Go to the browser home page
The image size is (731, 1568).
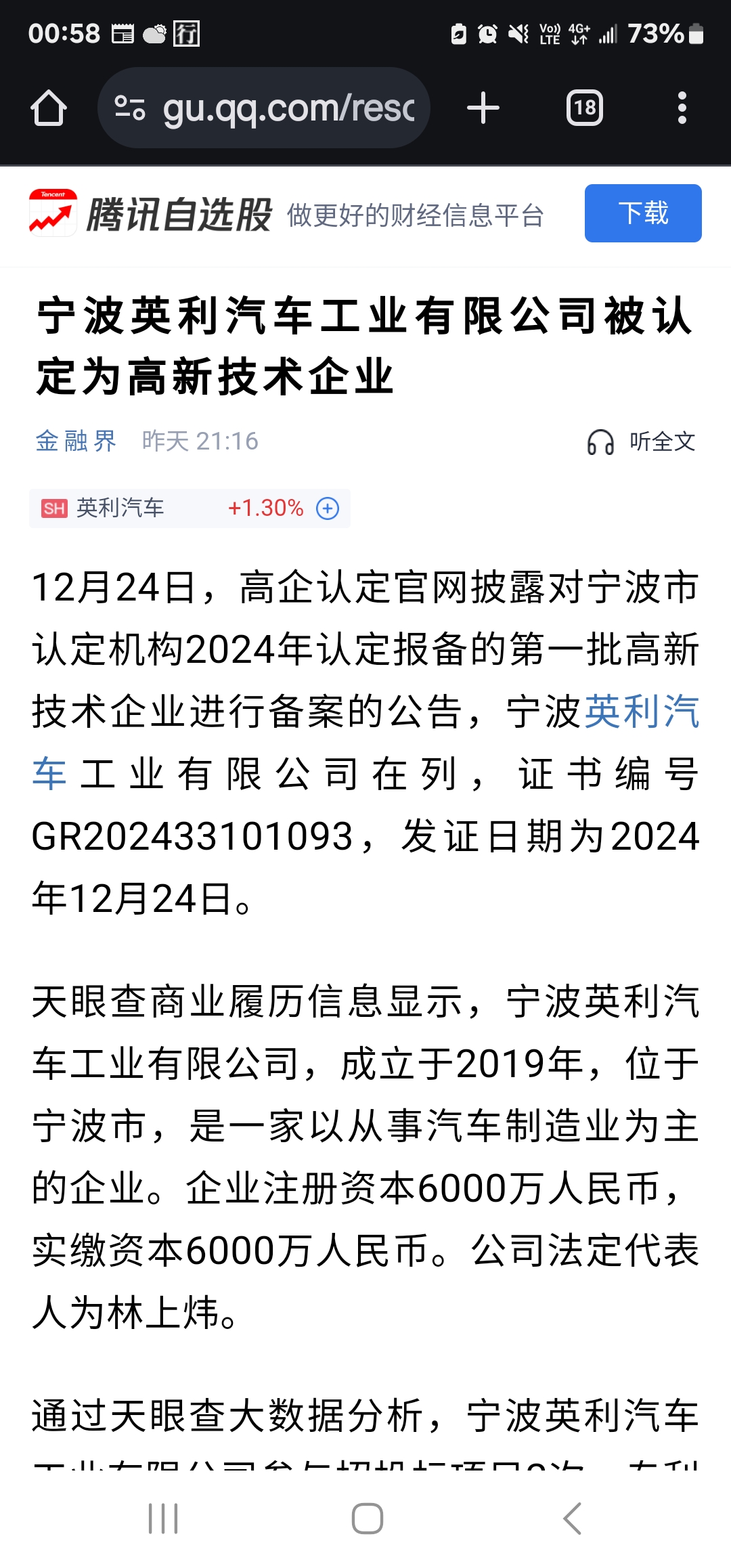coord(49,108)
